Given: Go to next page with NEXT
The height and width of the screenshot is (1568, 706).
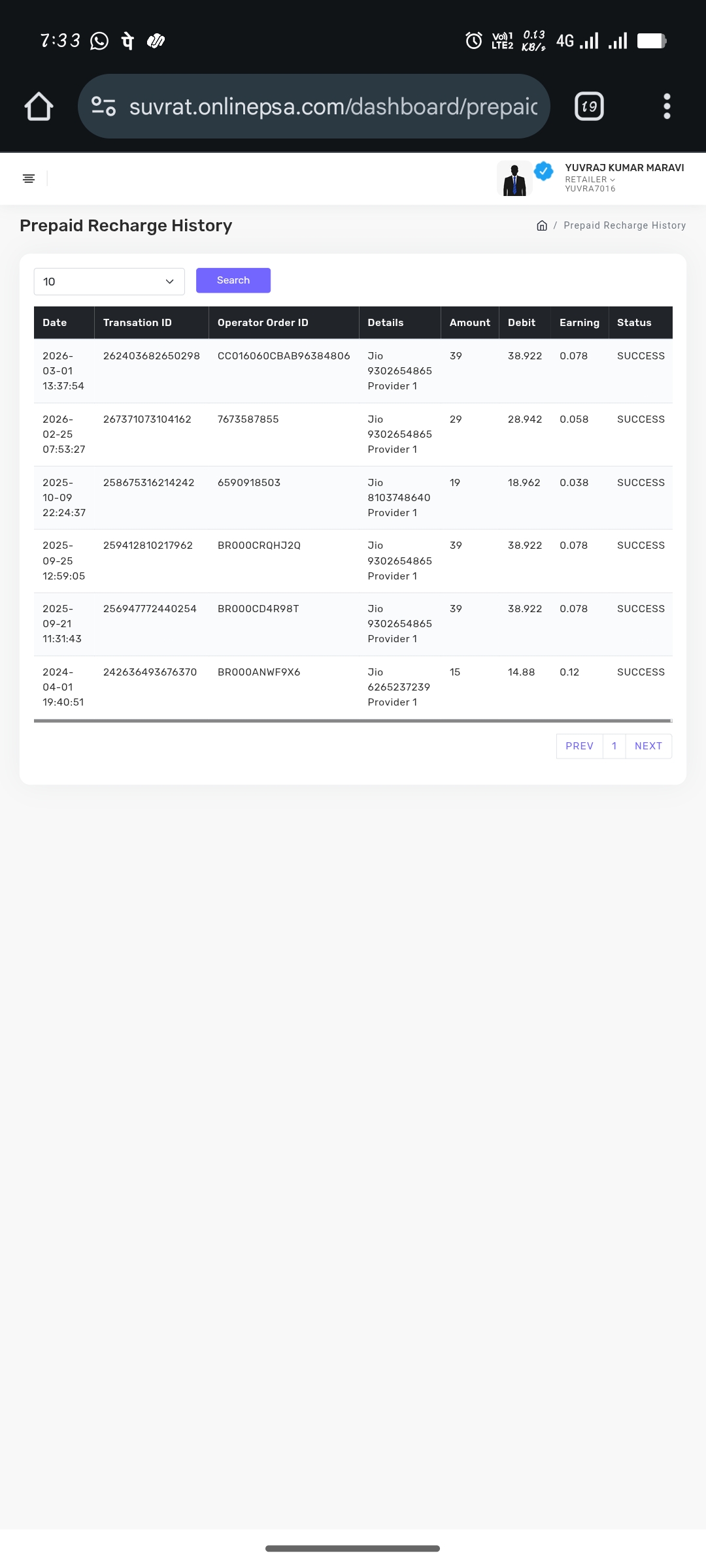Looking at the screenshot, I should point(648,746).
